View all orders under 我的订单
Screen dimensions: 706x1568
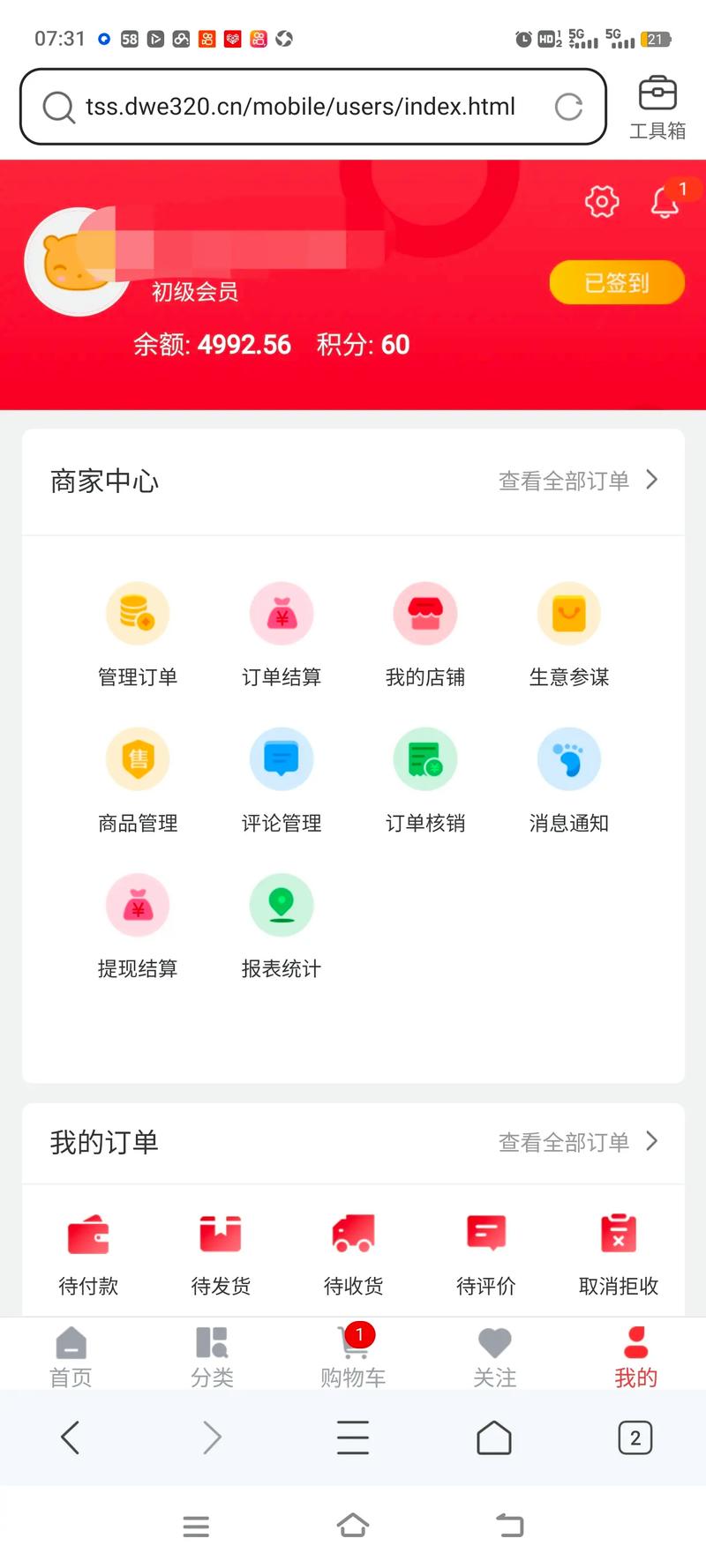click(x=578, y=1142)
